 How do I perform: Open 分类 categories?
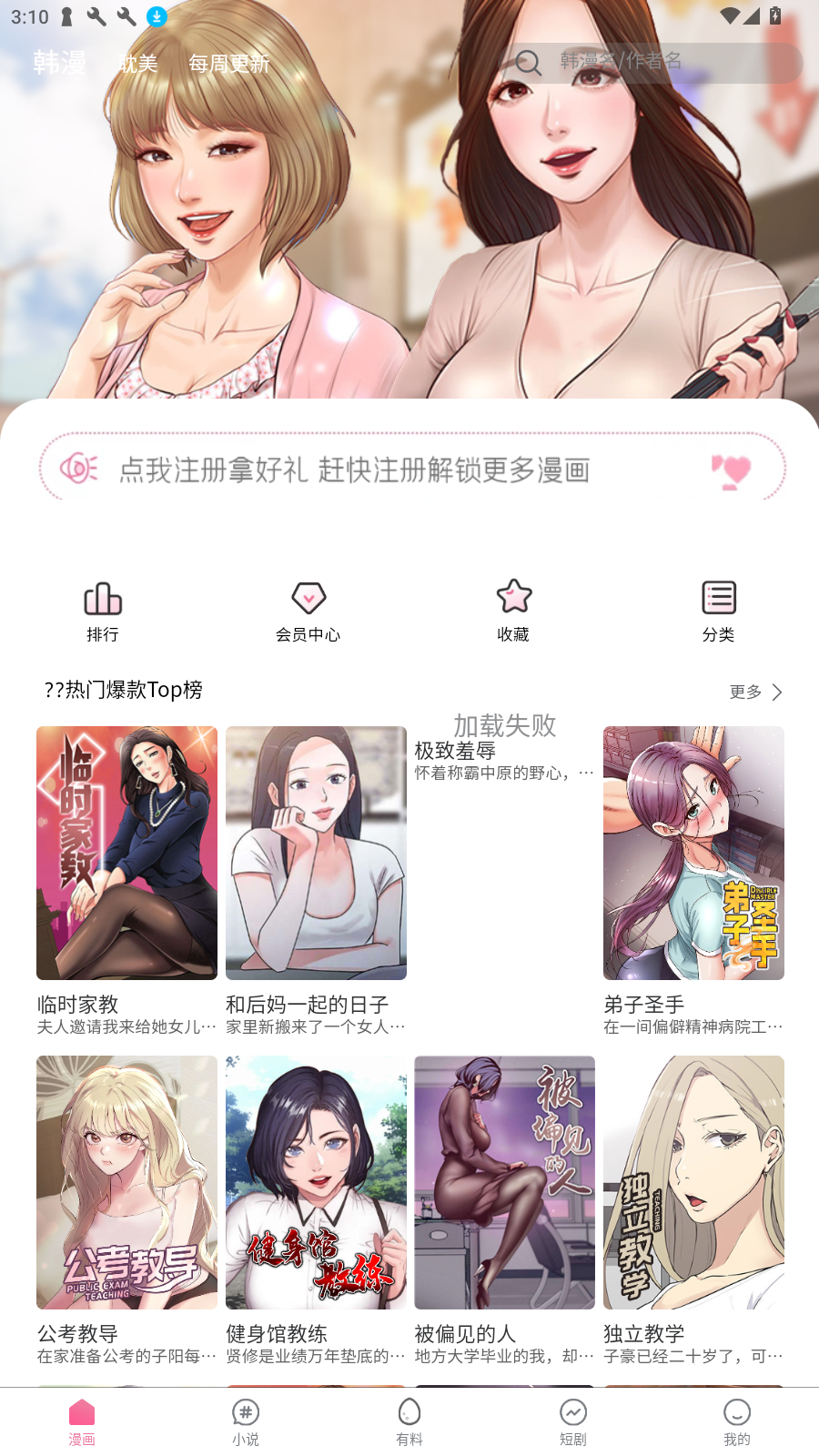(718, 611)
